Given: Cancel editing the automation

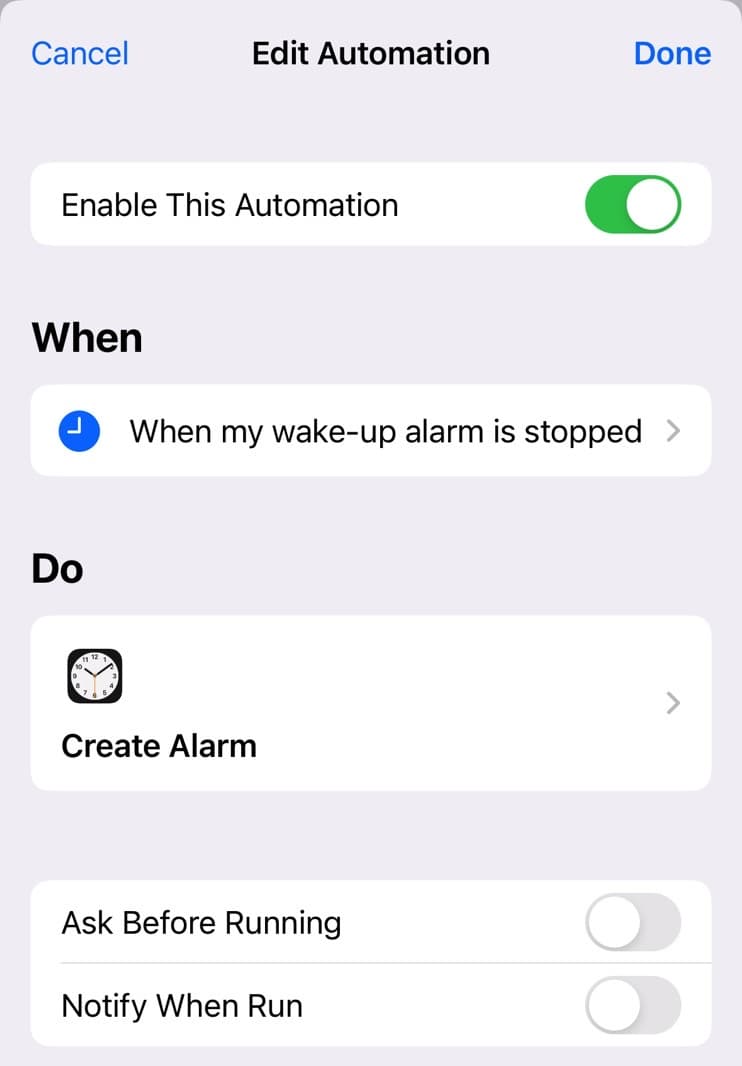Looking at the screenshot, I should pyautogui.click(x=80, y=53).
